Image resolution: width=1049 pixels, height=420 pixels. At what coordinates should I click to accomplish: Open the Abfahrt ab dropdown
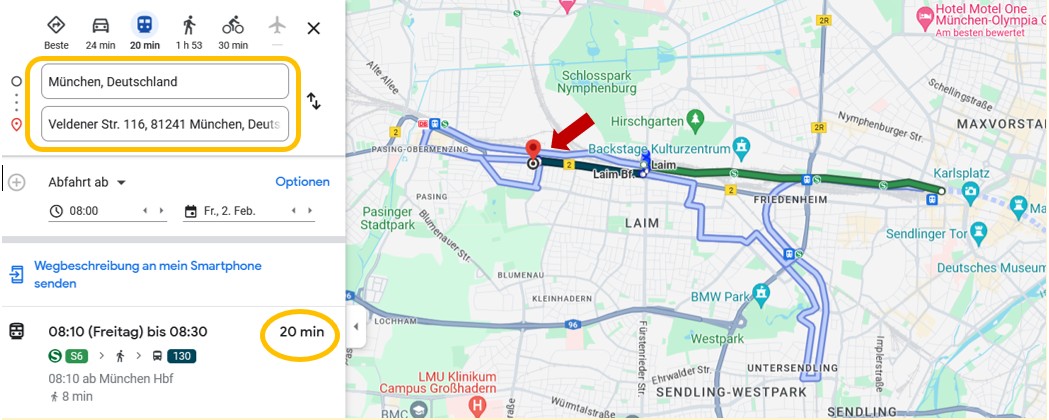(88, 182)
